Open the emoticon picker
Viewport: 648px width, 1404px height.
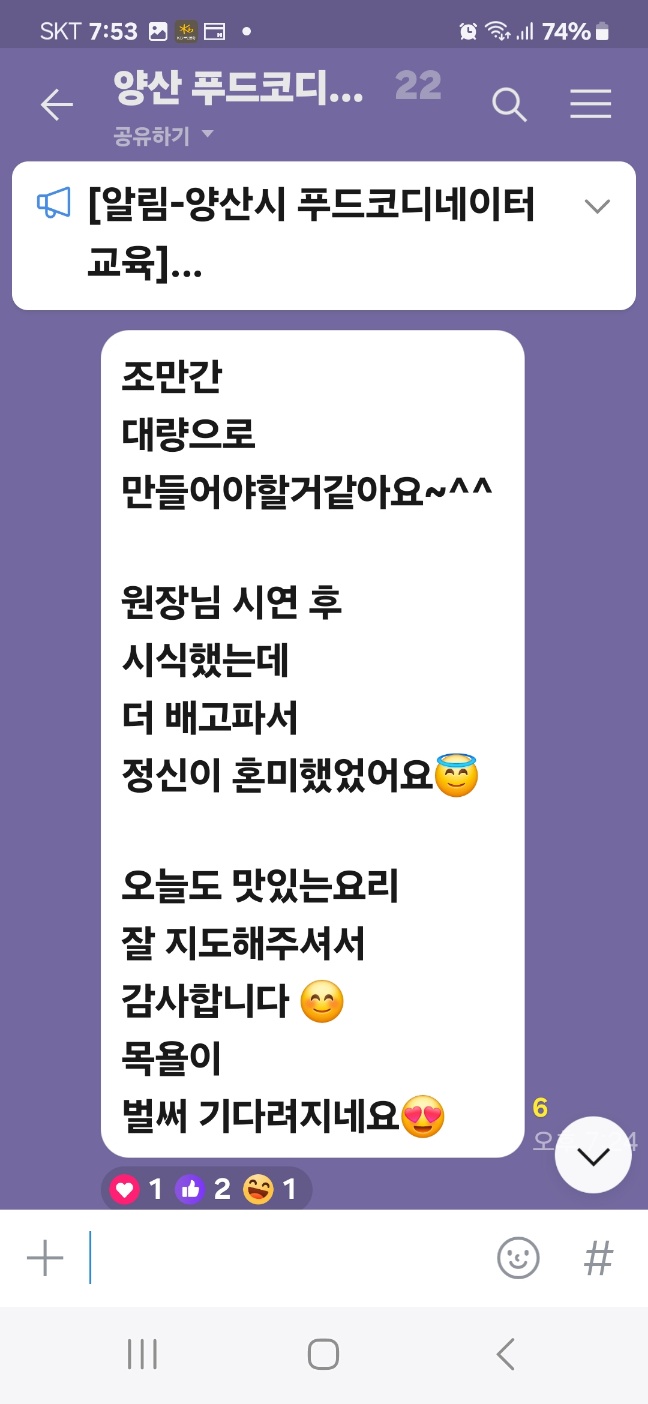(x=518, y=1258)
